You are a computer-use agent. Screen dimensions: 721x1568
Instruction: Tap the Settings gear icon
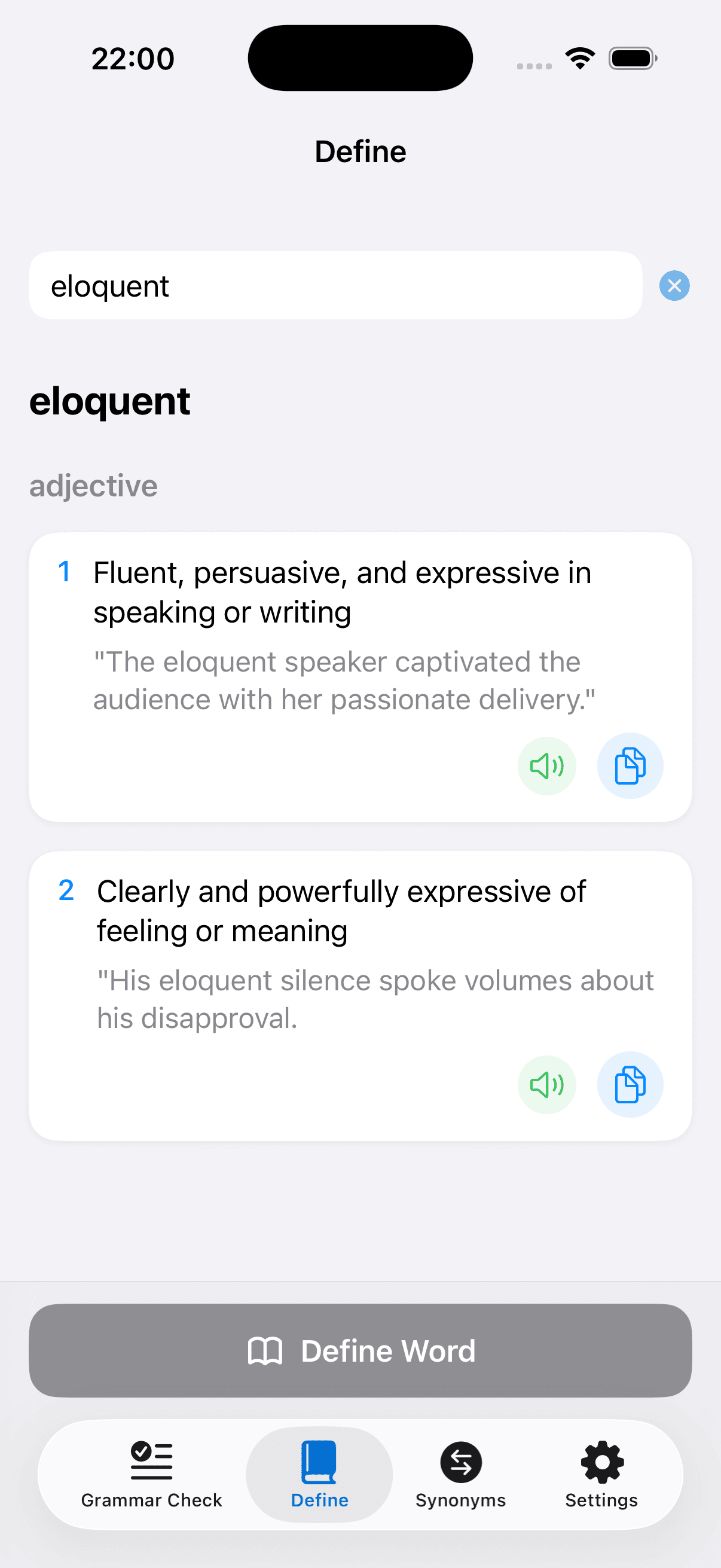click(x=601, y=1462)
